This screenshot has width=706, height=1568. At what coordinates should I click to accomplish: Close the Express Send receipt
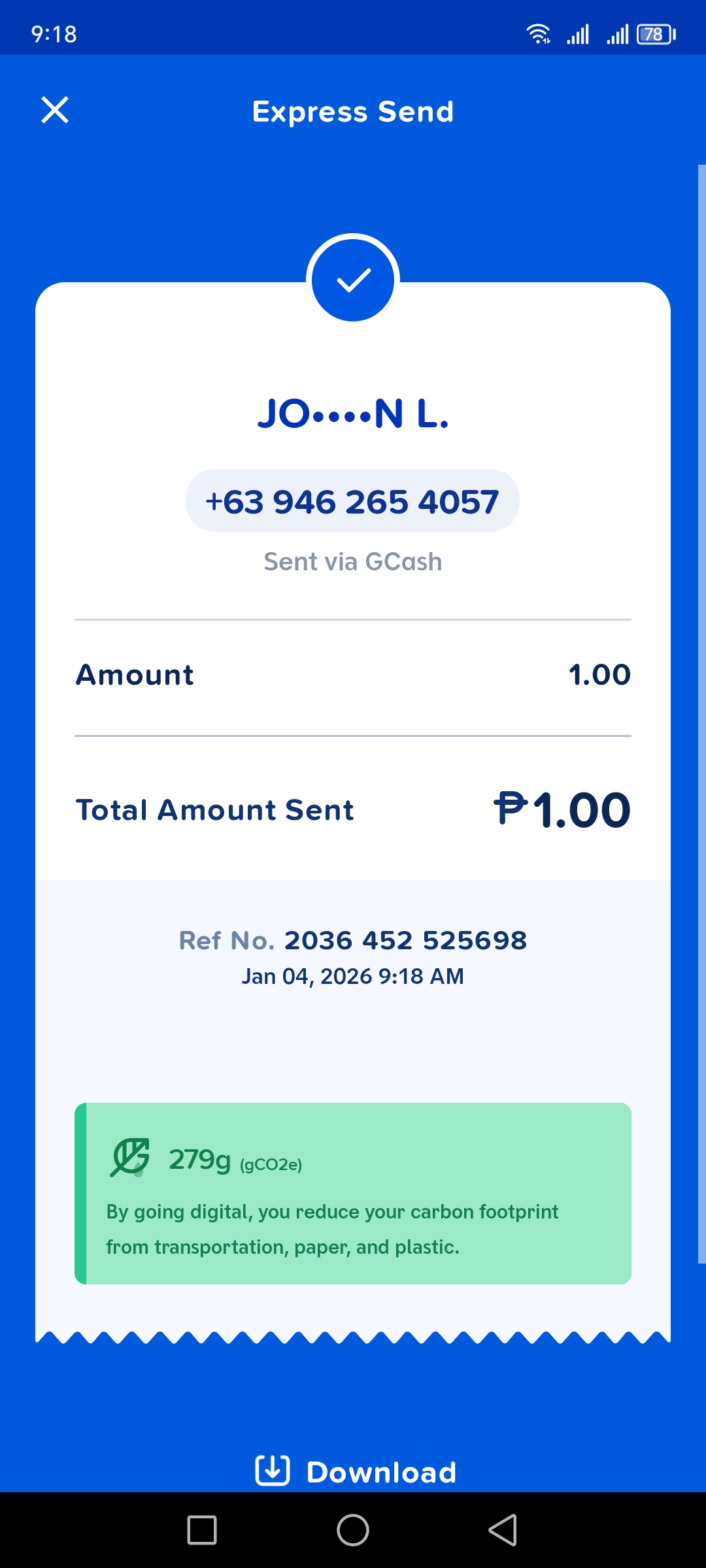click(55, 110)
